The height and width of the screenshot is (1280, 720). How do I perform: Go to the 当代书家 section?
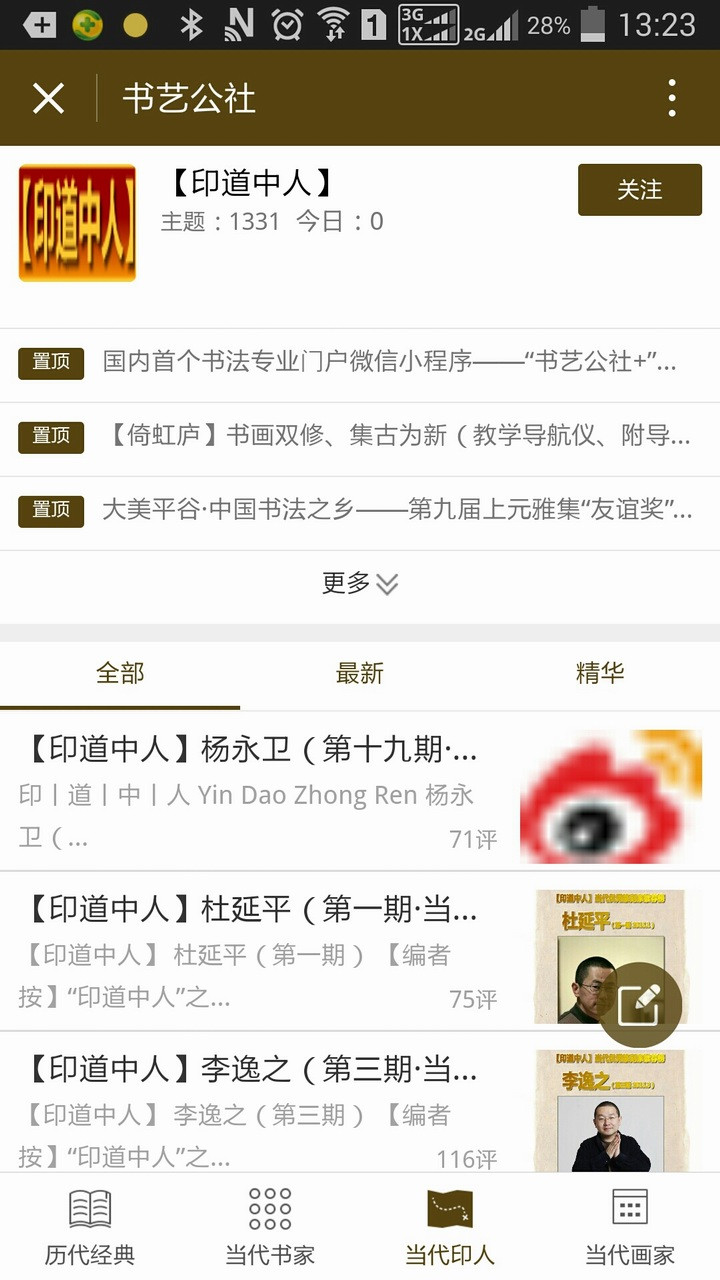pyautogui.click(x=270, y=1227)
